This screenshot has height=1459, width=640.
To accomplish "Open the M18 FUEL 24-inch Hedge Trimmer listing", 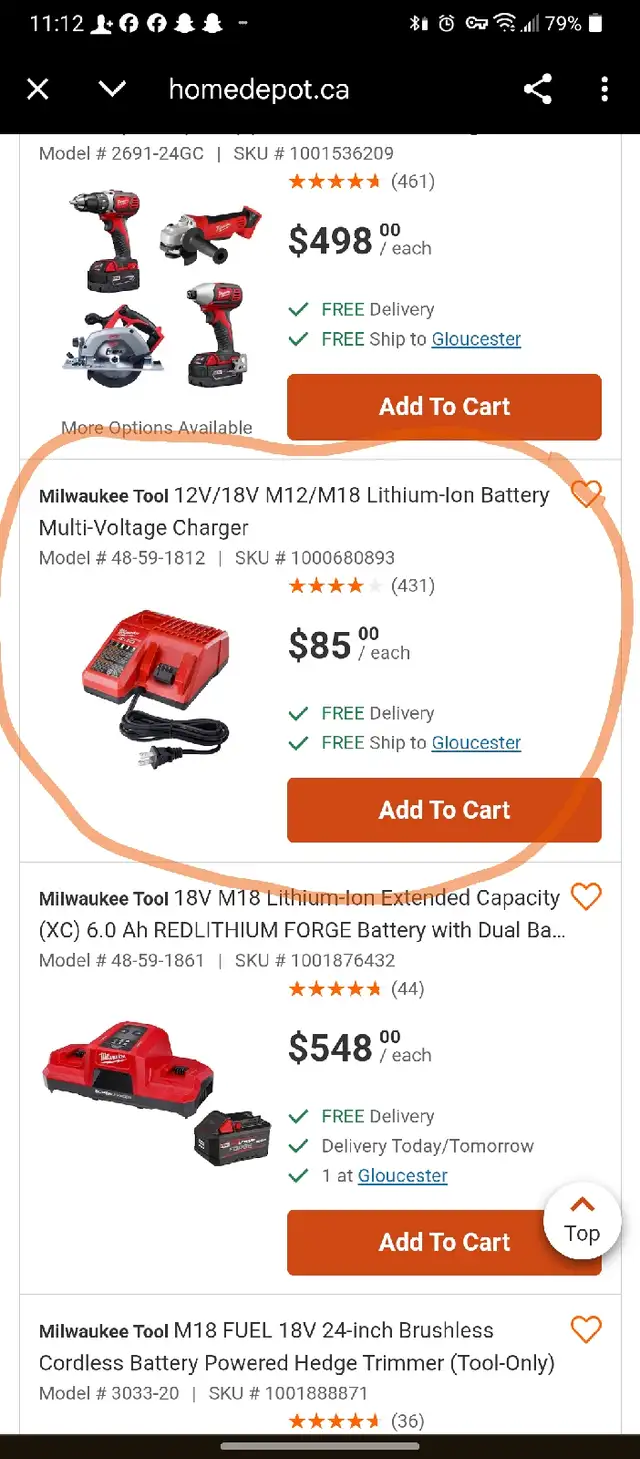I will pos(297,1347).
